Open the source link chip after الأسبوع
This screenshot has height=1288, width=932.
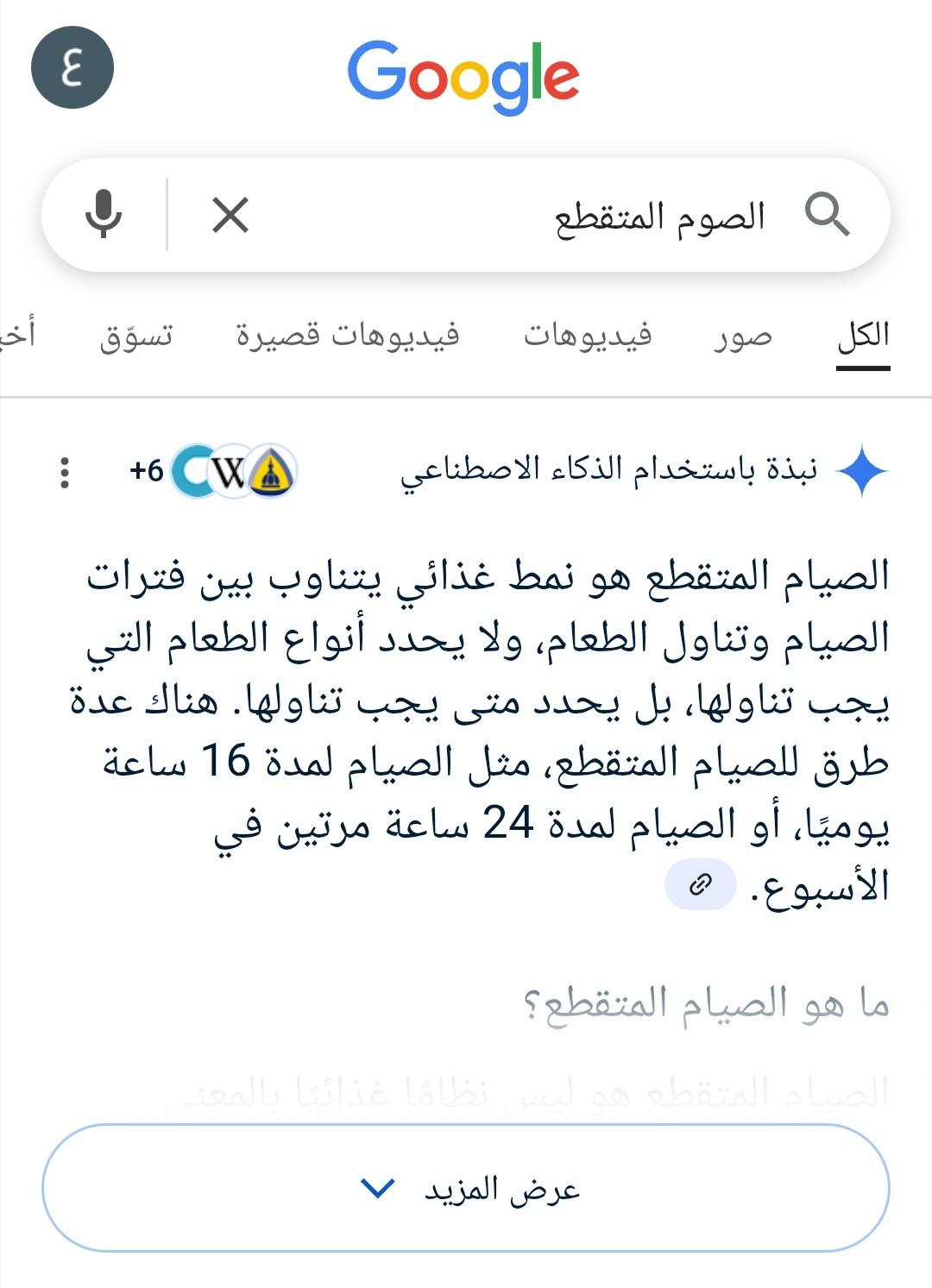(x=700, y=884)
